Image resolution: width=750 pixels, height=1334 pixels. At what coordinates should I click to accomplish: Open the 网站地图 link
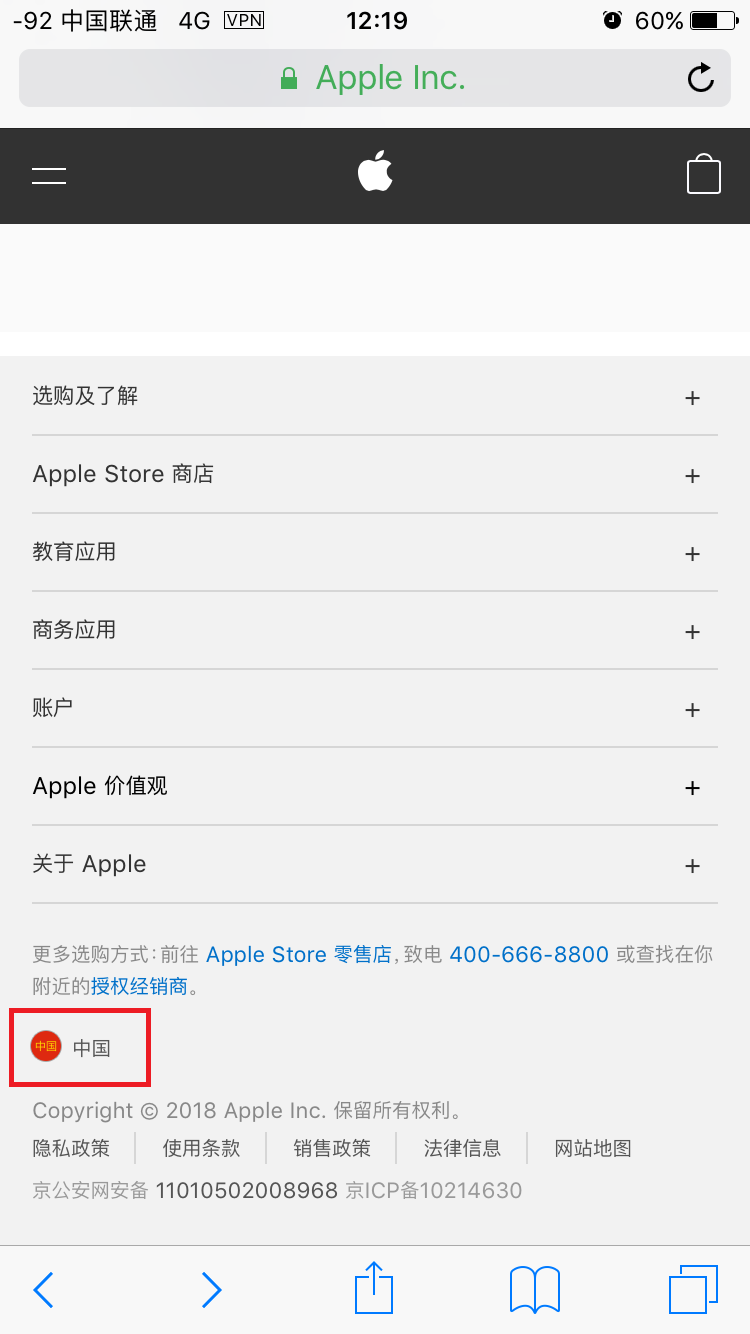tap(593, 1149)
